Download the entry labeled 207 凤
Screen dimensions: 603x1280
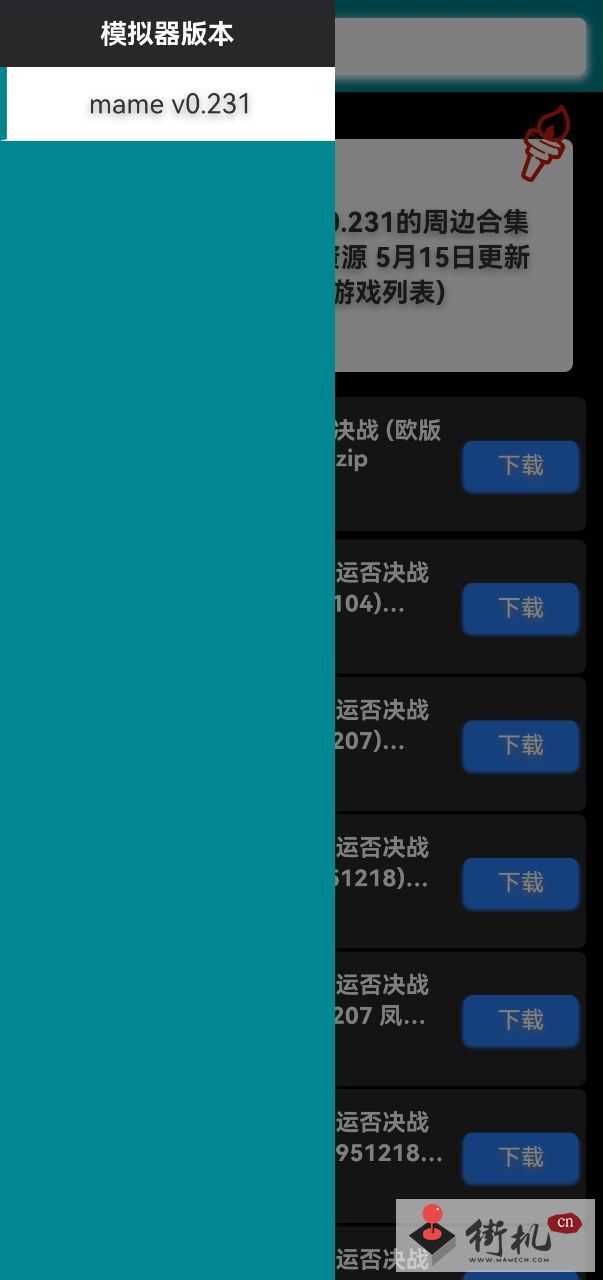coord(521,1020)
